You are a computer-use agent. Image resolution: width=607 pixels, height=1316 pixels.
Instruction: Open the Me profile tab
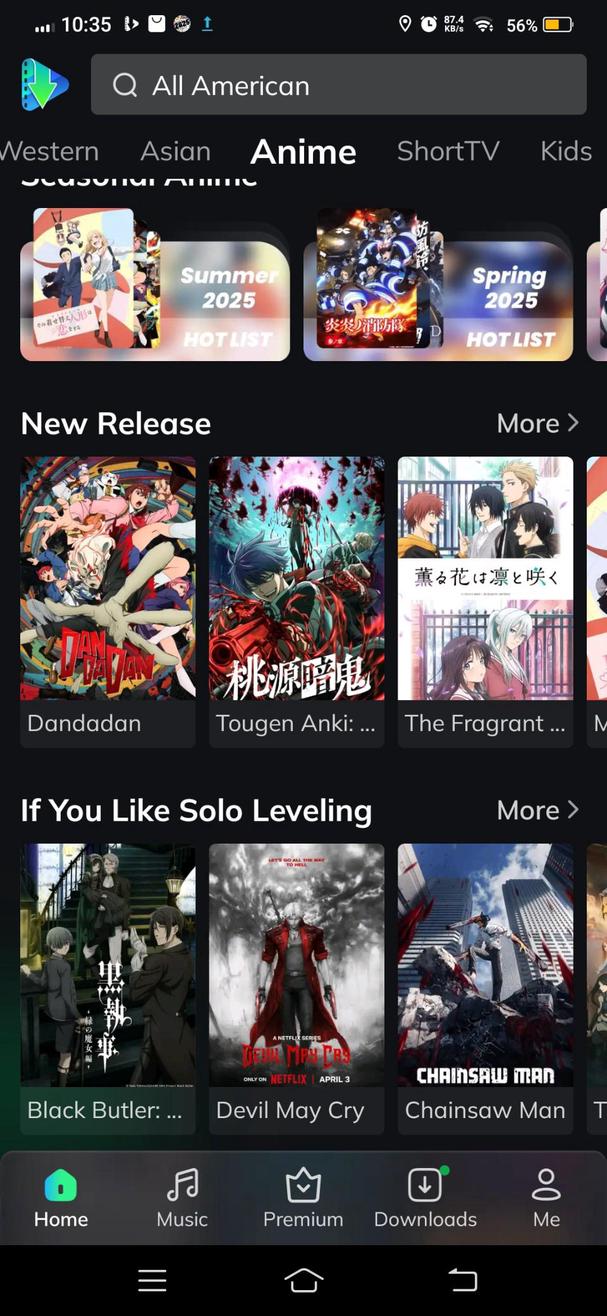coord(546,1198)
